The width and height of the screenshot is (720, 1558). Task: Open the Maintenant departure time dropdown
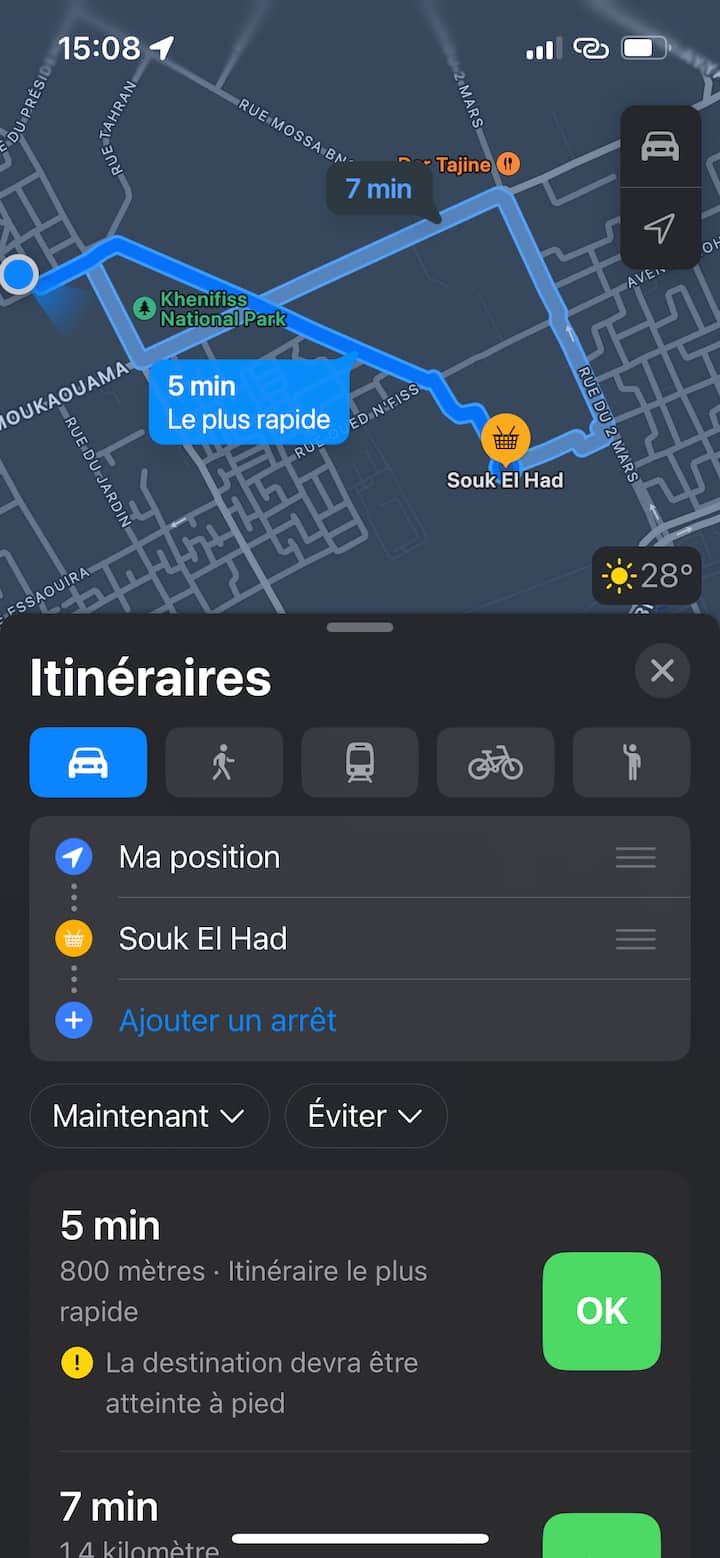click(149, 1116)
